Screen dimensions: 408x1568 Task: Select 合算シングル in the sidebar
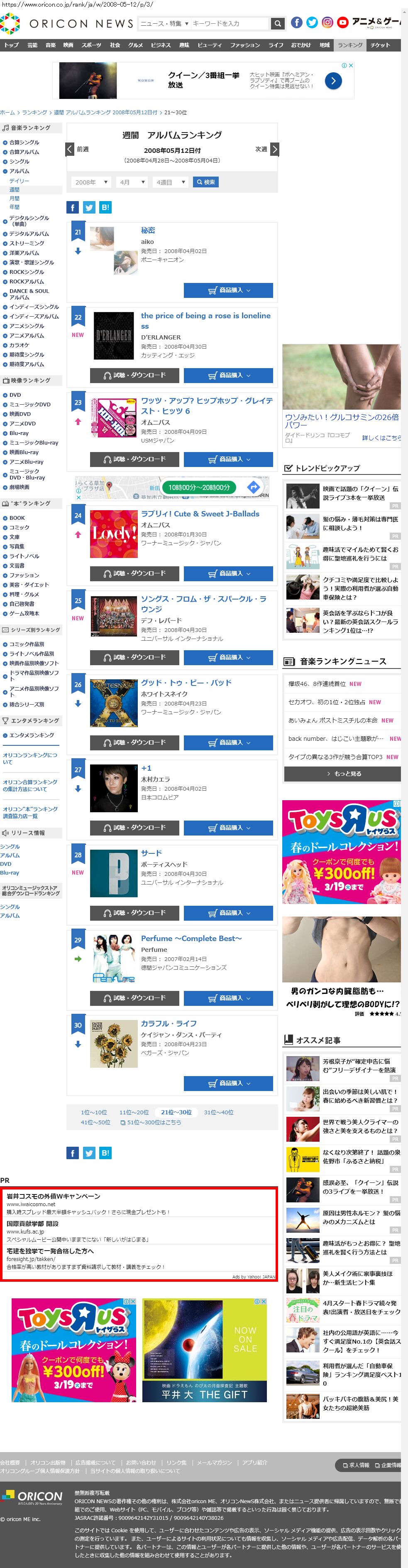24,143
